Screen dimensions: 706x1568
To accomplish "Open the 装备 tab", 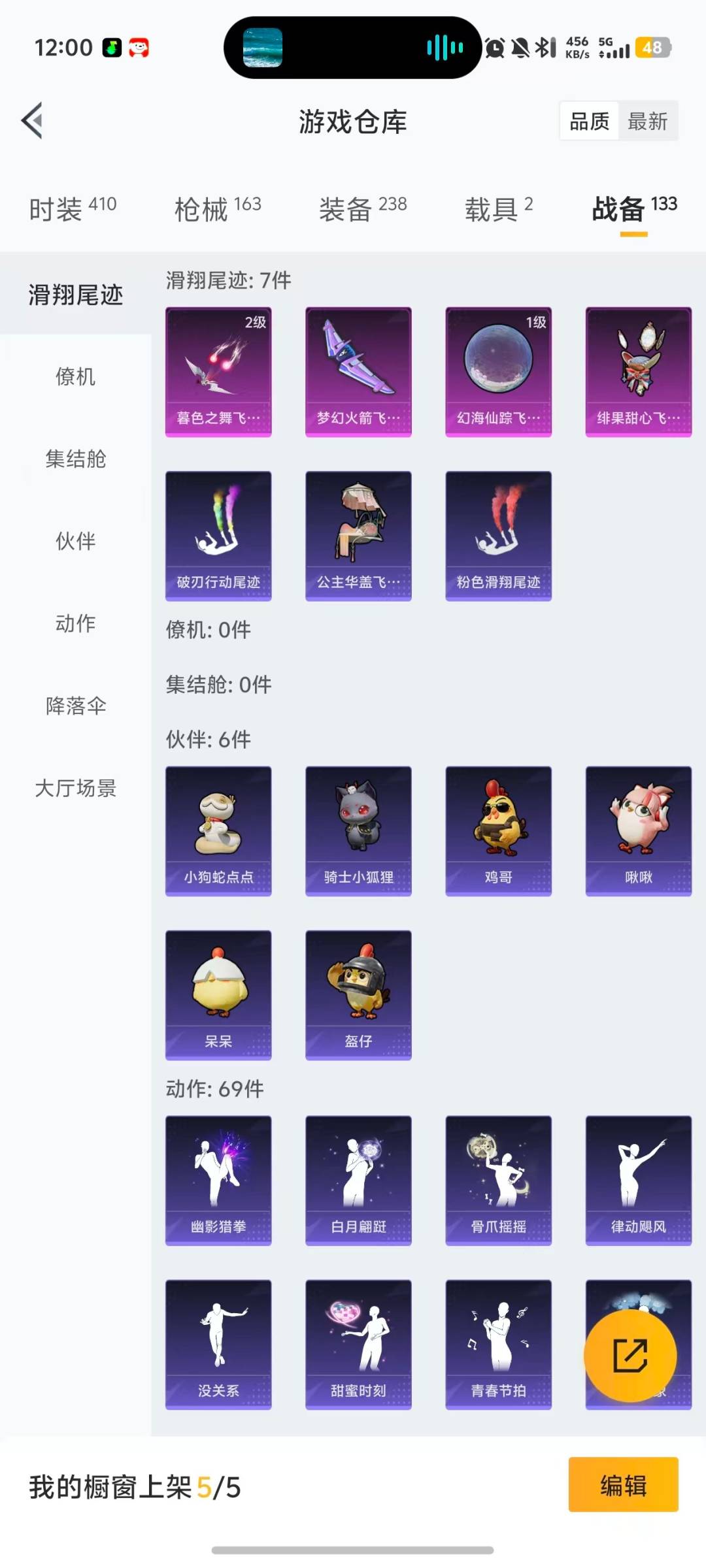I will tap(363, 209).
